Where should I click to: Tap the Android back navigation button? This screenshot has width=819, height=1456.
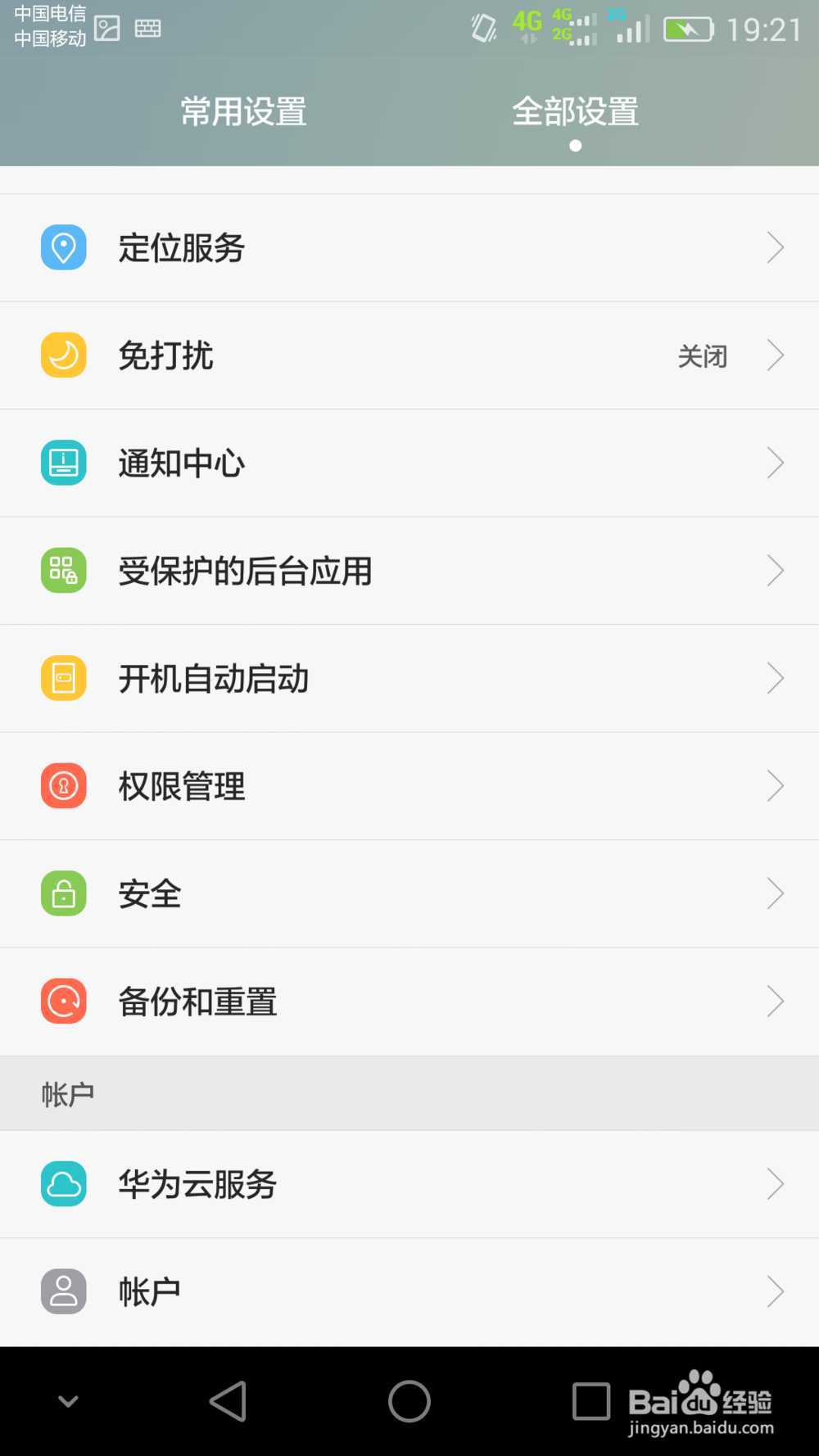tap(228, 1400)
